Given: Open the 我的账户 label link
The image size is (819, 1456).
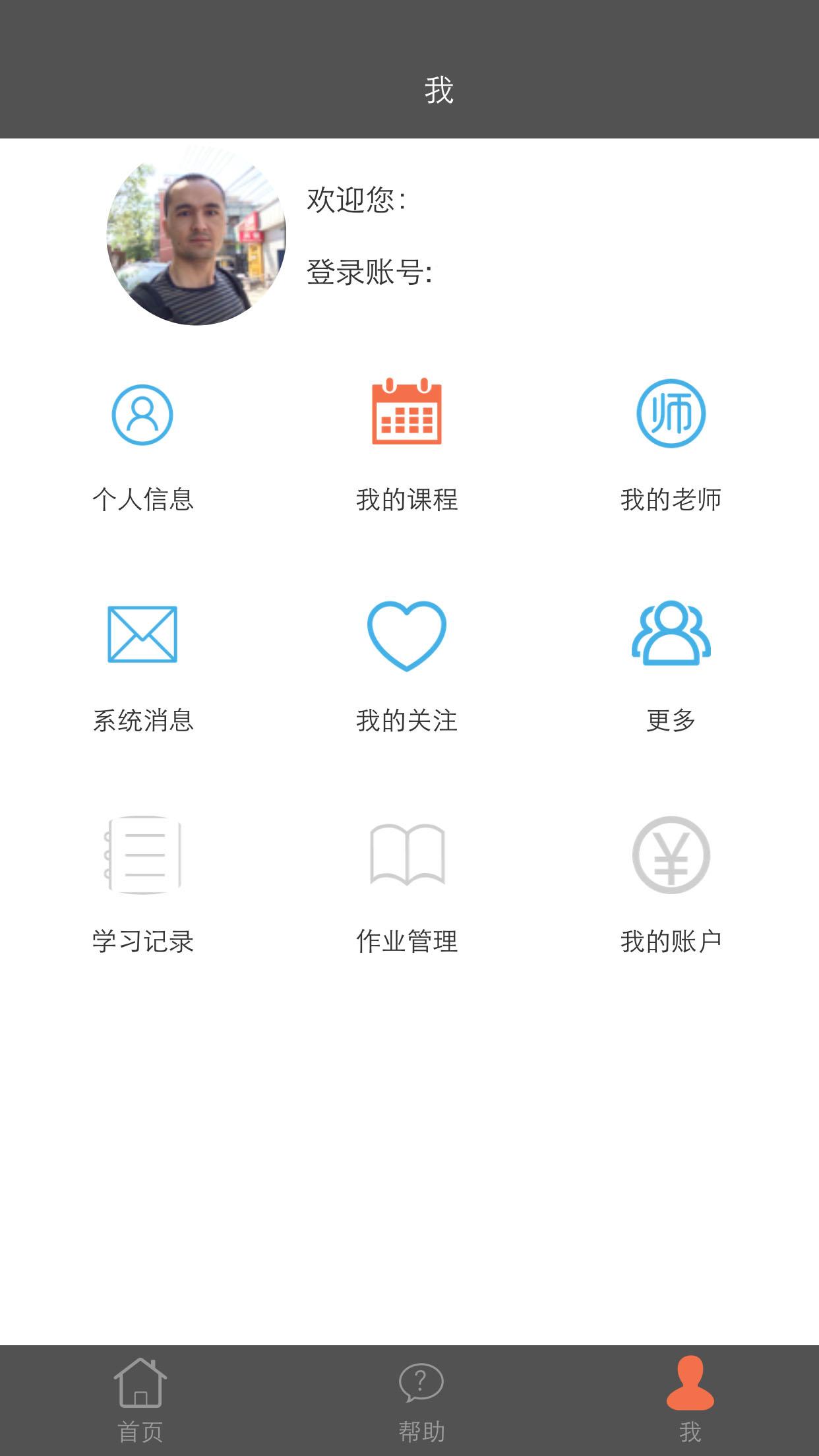Looking at the screenshot, I should coord(671,943).
